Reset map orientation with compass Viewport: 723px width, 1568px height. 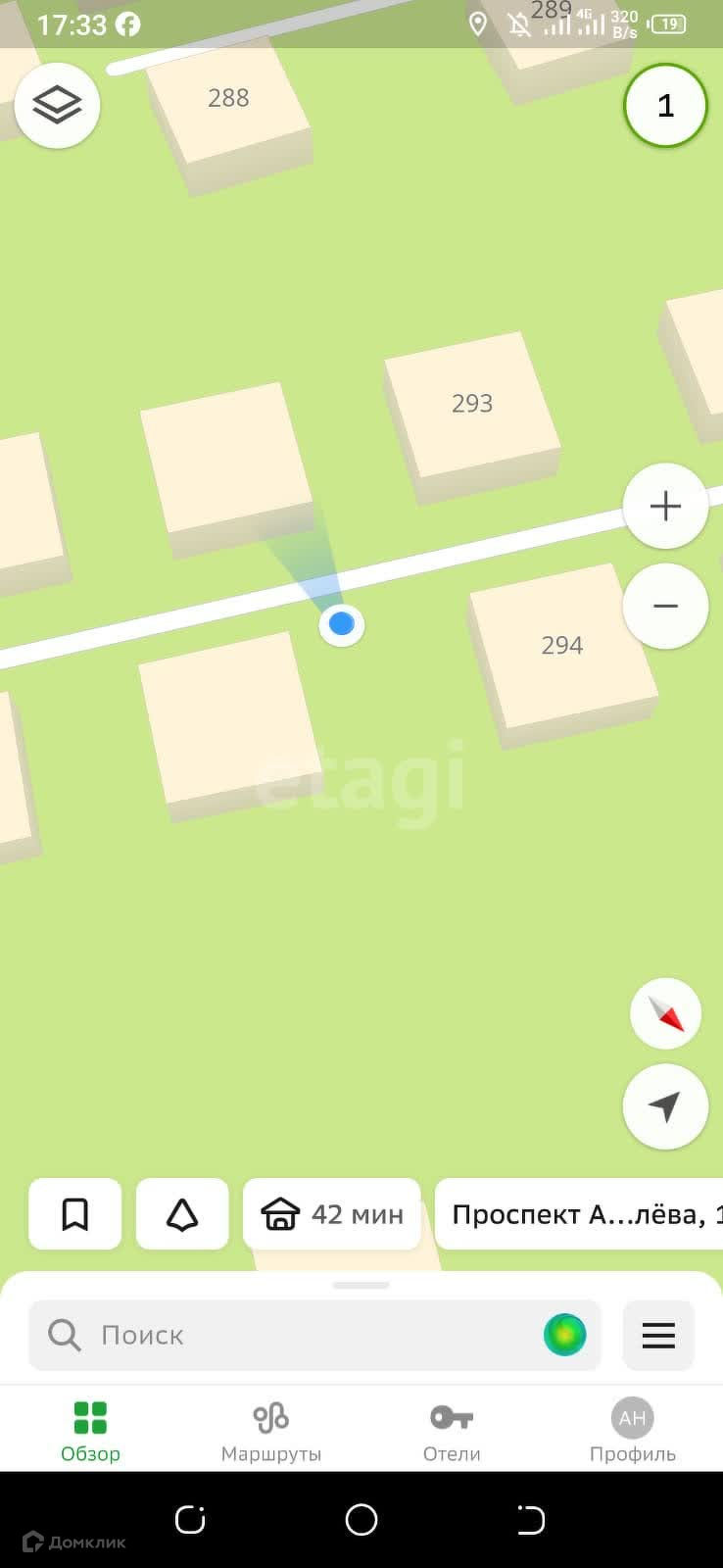(665, 1013)
